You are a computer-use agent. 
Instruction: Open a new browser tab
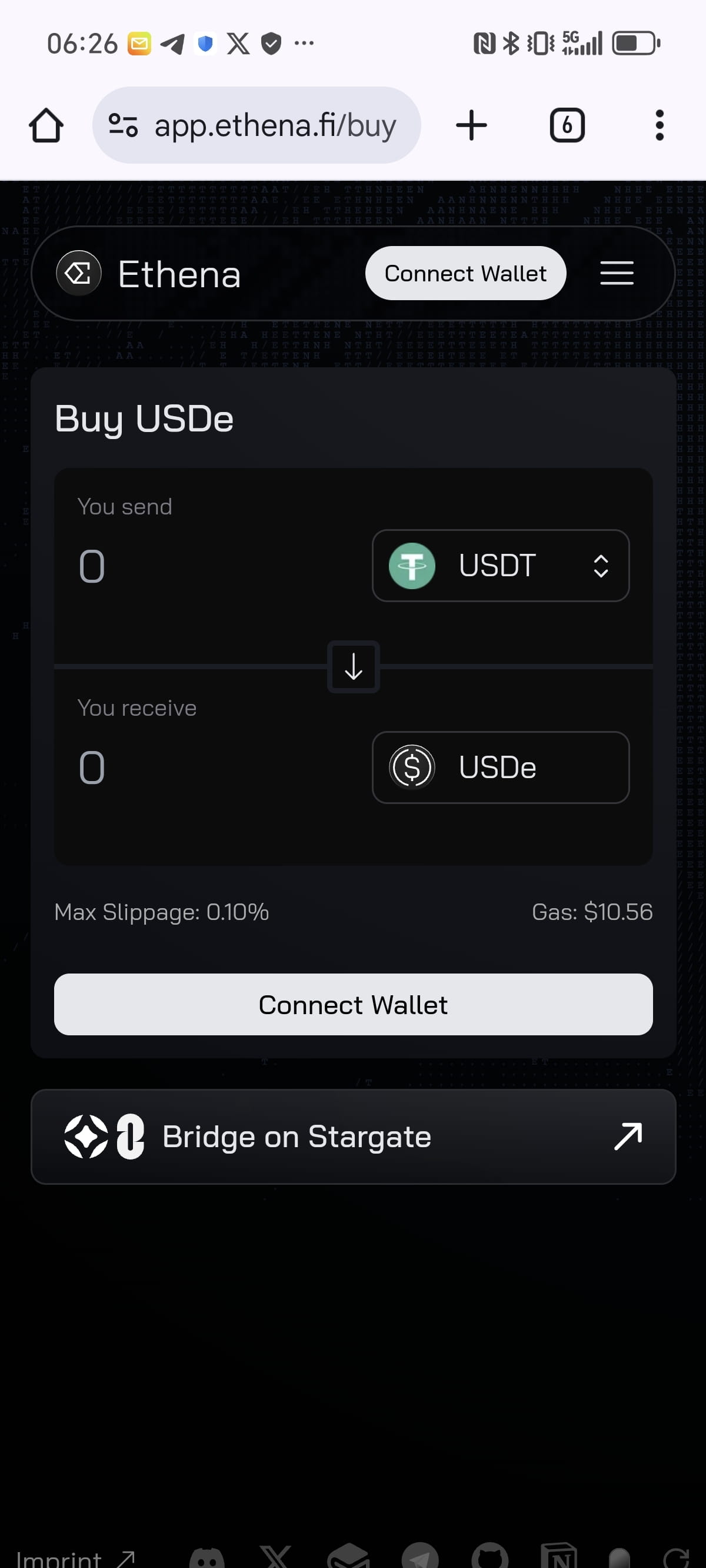tap(471, 125)
